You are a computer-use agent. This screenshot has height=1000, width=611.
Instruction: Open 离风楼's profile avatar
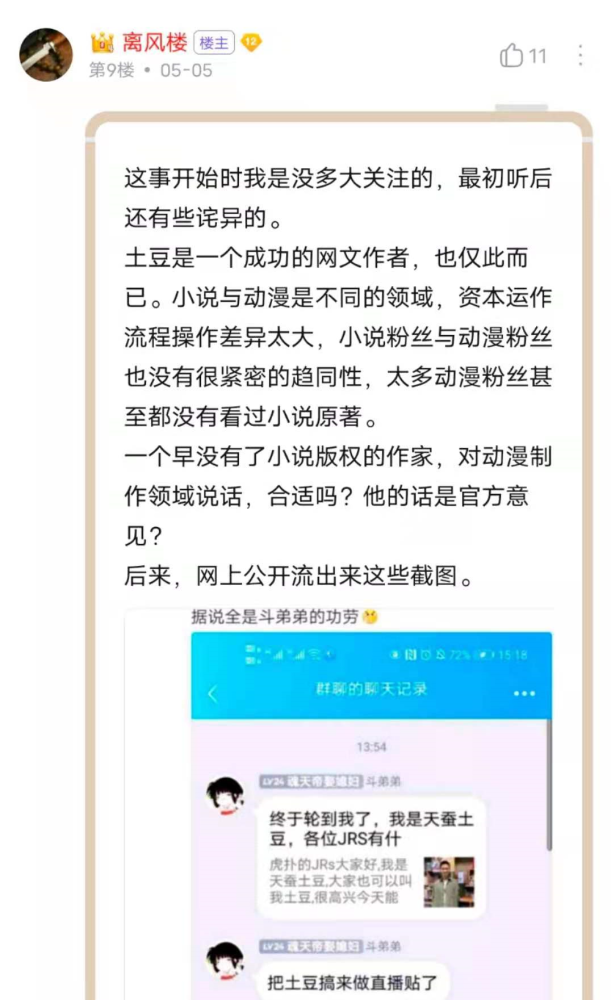pos(46,55)
